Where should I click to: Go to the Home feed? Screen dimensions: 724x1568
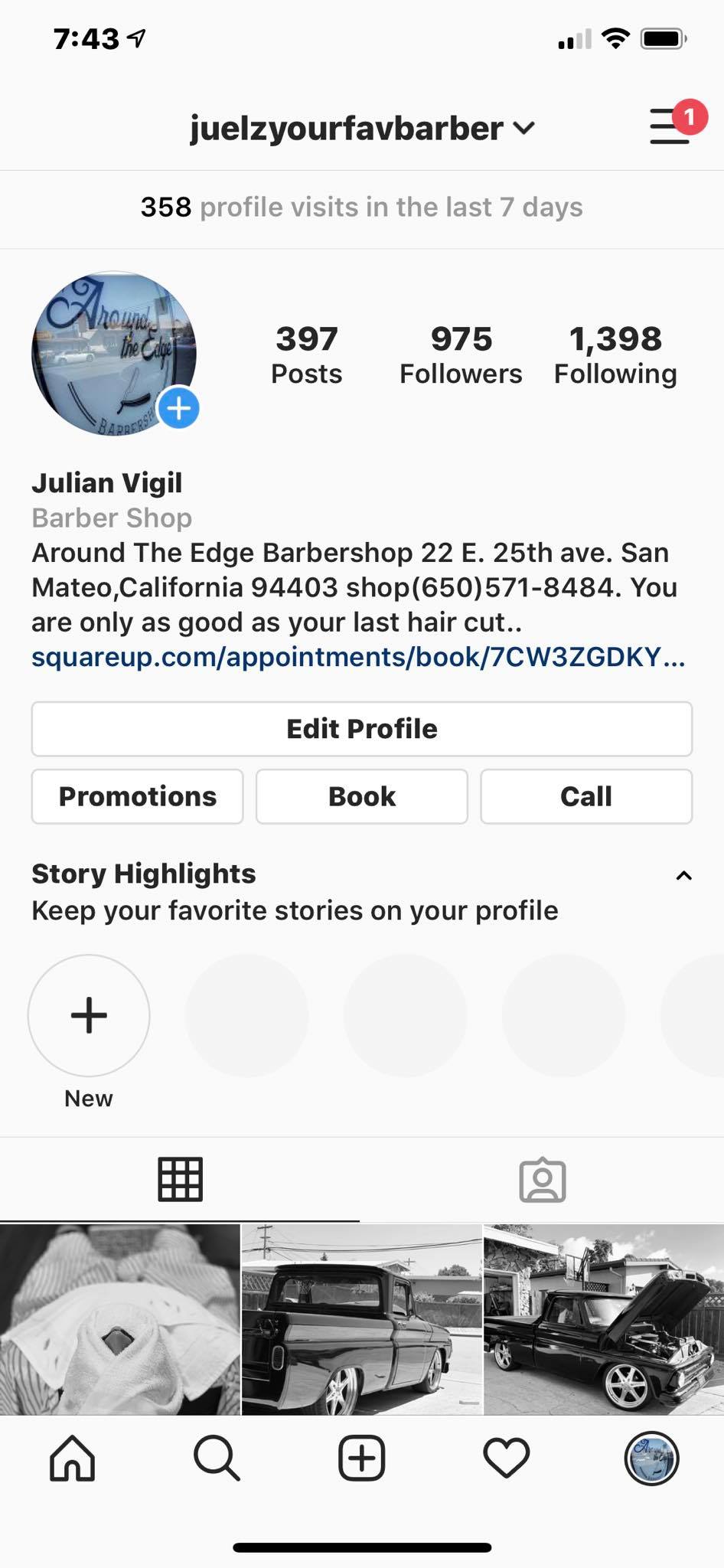pyautogui.click(x=73, y=1458)
